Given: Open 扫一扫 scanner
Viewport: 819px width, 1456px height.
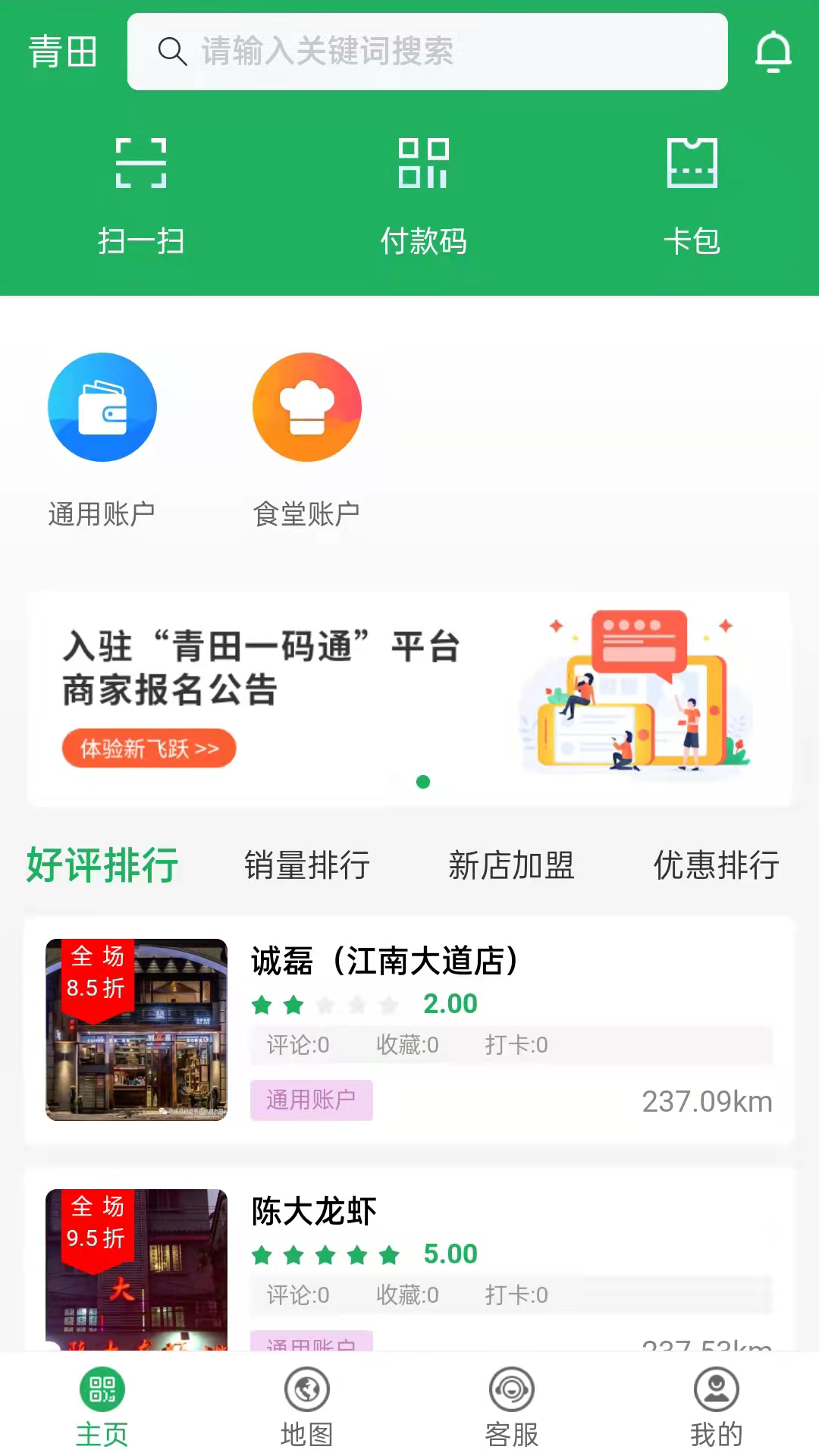Looking at the screenshot, I should tap(141, 195).
